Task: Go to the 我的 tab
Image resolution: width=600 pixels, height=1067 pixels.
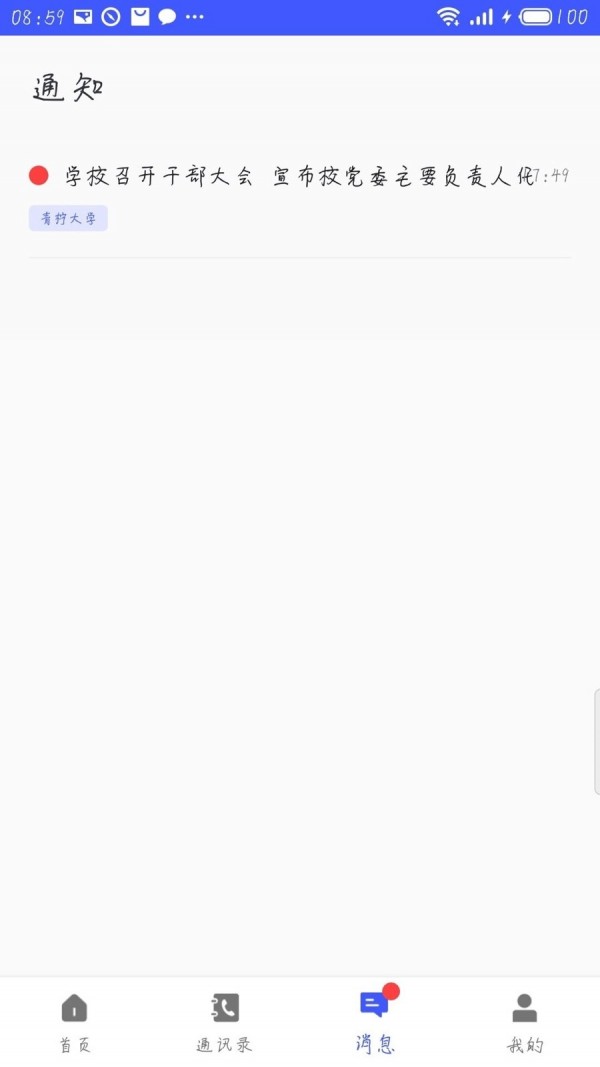Action: pyautogui.click(x=525, y=1022)
